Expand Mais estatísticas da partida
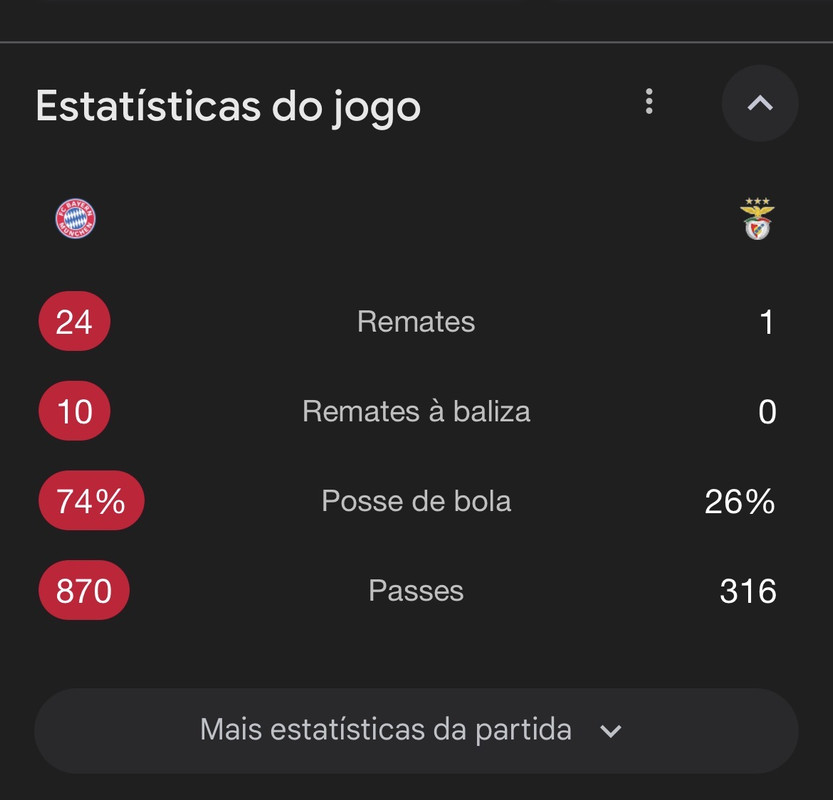833x800 pixels. [x=415, y=730]
